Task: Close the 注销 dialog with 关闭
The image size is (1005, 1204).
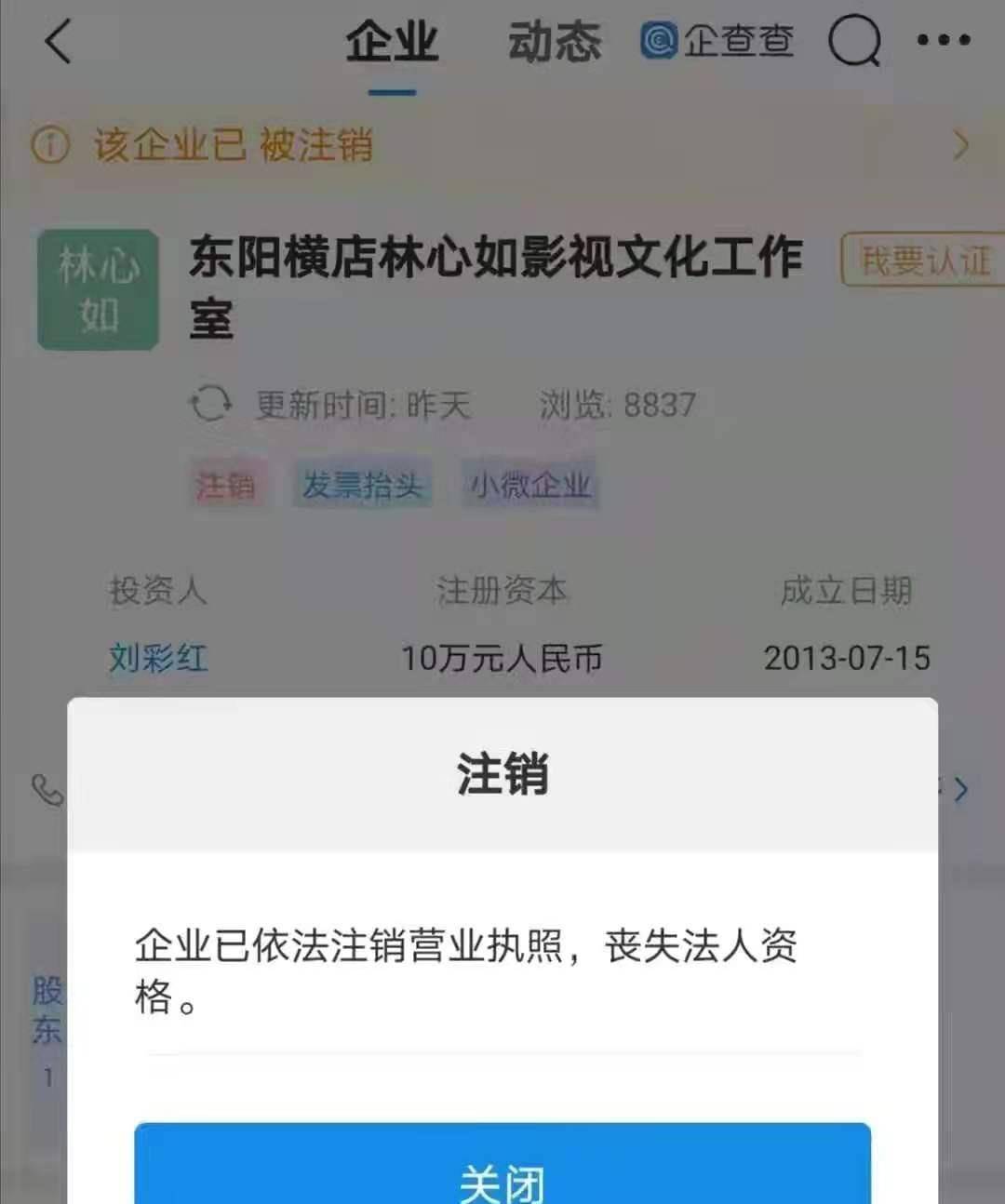Action: 502,1172
